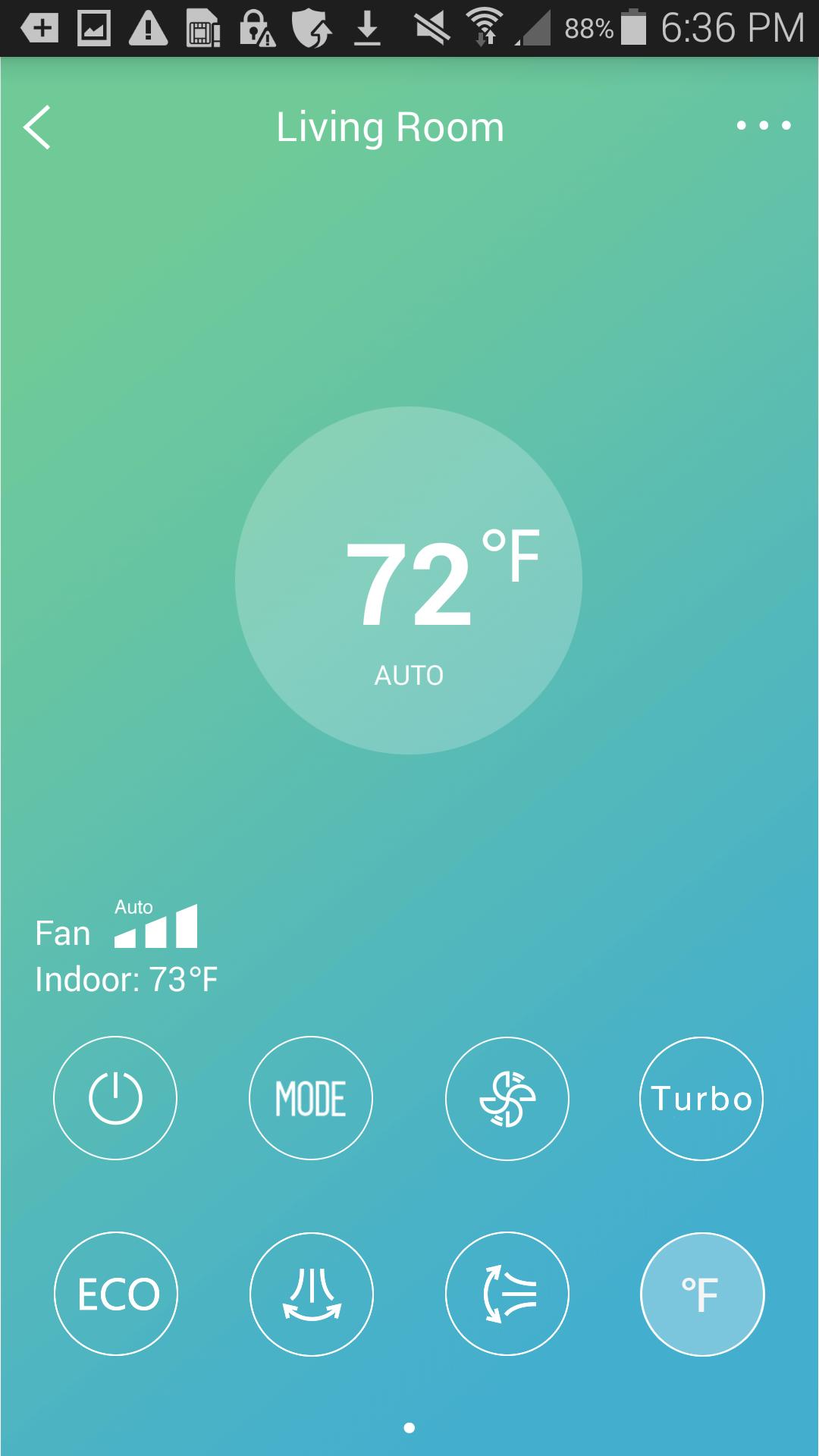Toggle the left-right air swing
The width and height of the screenshot is (819, 1456).
312,1294
